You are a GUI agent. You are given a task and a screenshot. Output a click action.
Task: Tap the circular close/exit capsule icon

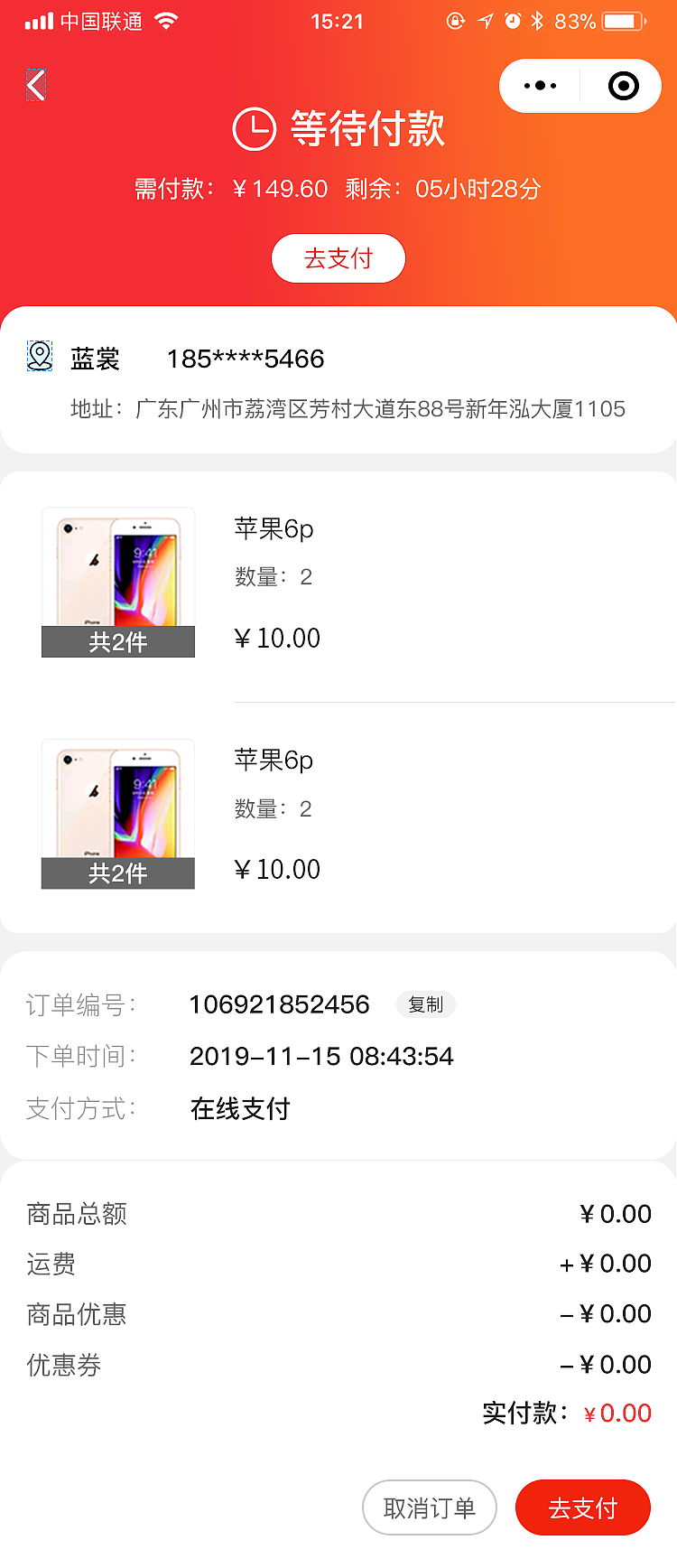[x=621, y=85]
